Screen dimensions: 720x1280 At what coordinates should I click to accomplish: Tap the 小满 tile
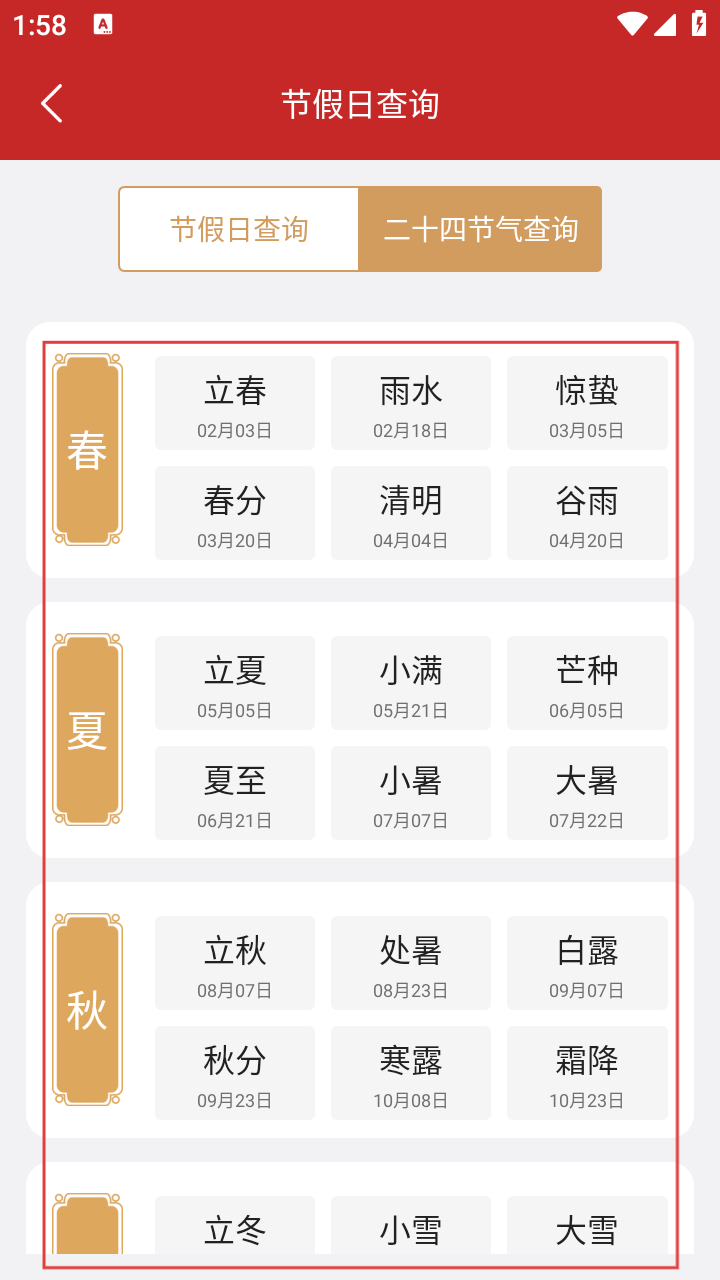tap(411, 683)
